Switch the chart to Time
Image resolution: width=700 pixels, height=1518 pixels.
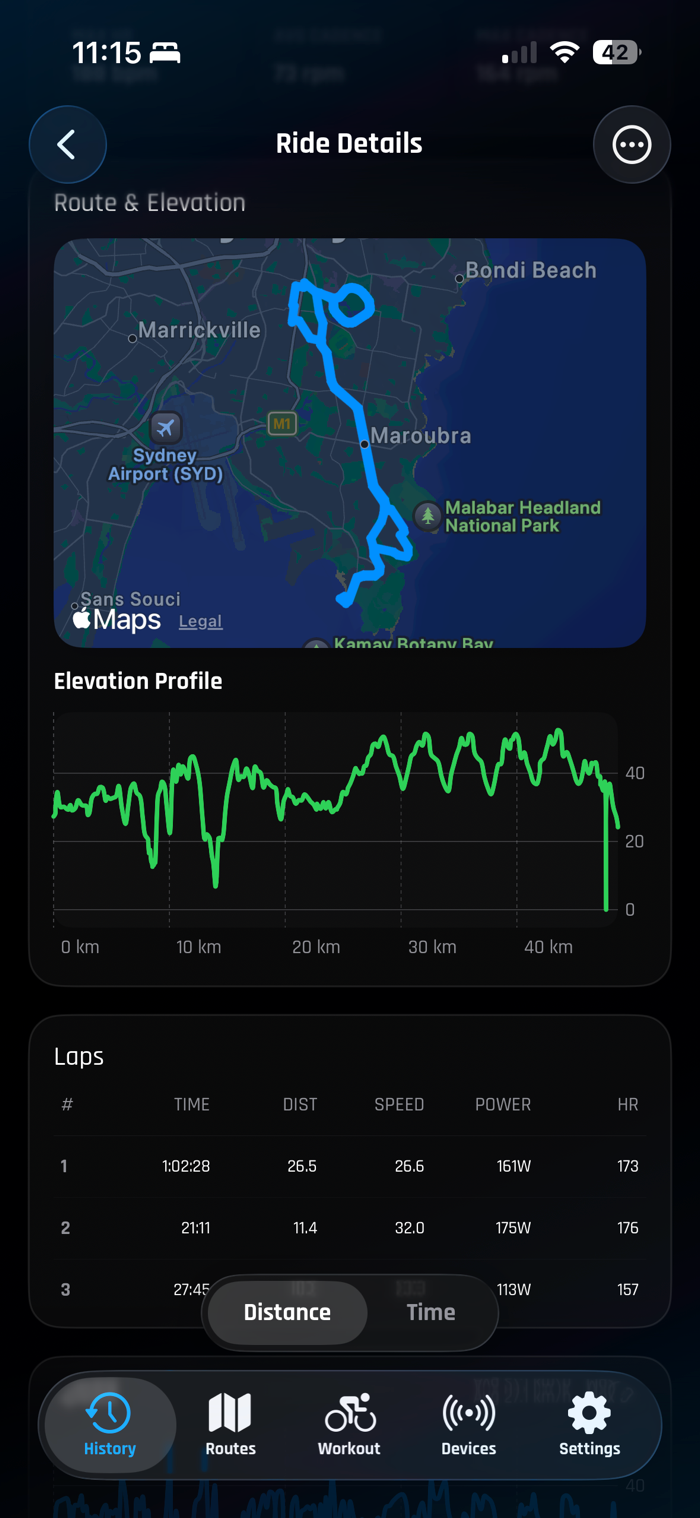tap(431, 1312)
